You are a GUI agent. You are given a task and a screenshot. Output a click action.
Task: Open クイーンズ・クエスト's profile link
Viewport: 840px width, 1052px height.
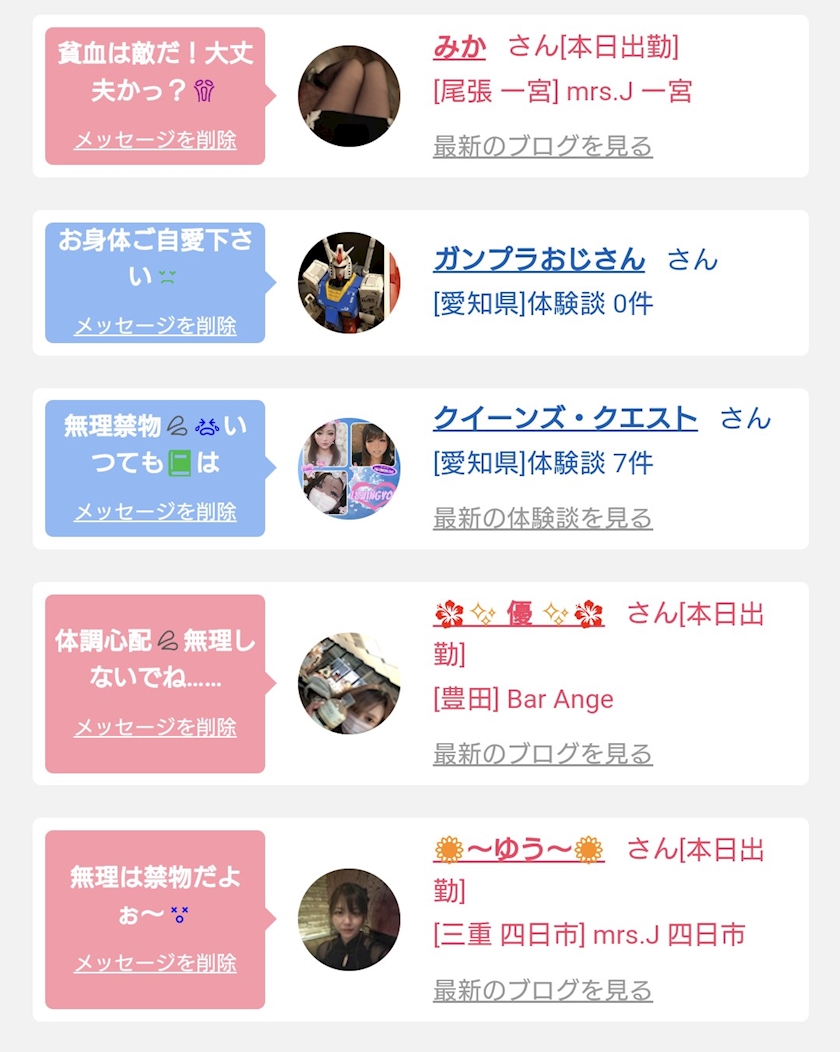pos(565,417)
